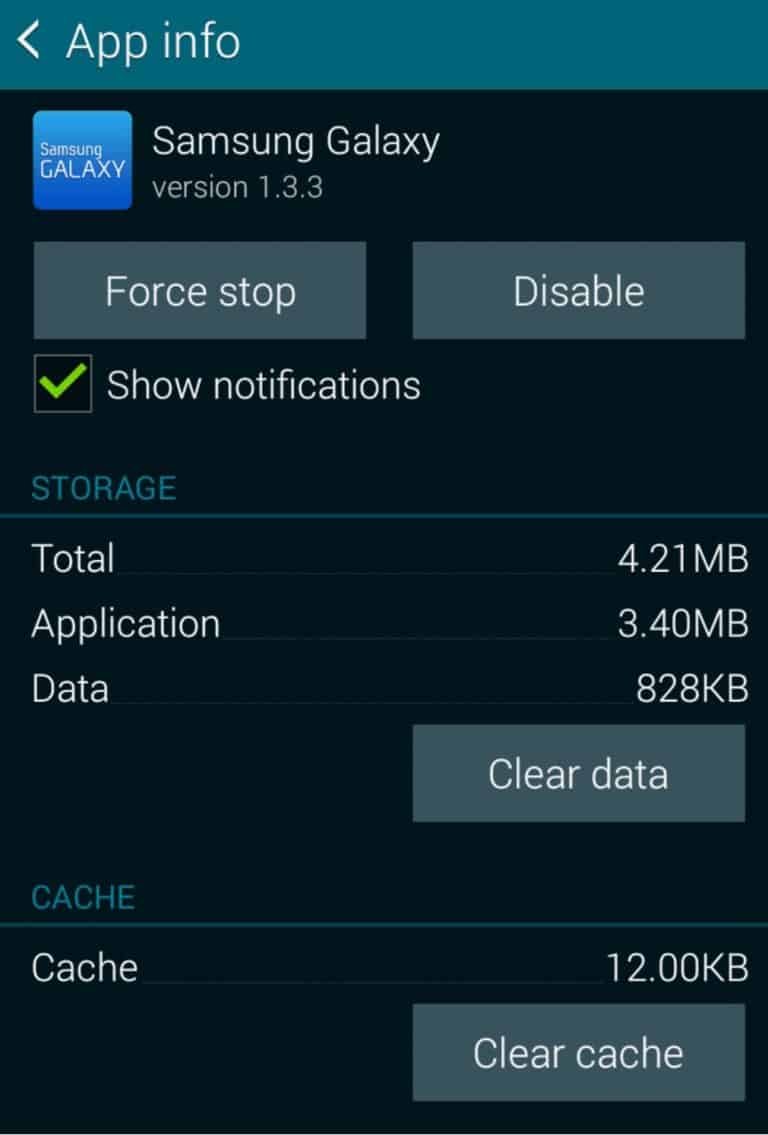
Task: Tap the back arrow beside App info
Action: pyautogui.click(x=27, y=42)
